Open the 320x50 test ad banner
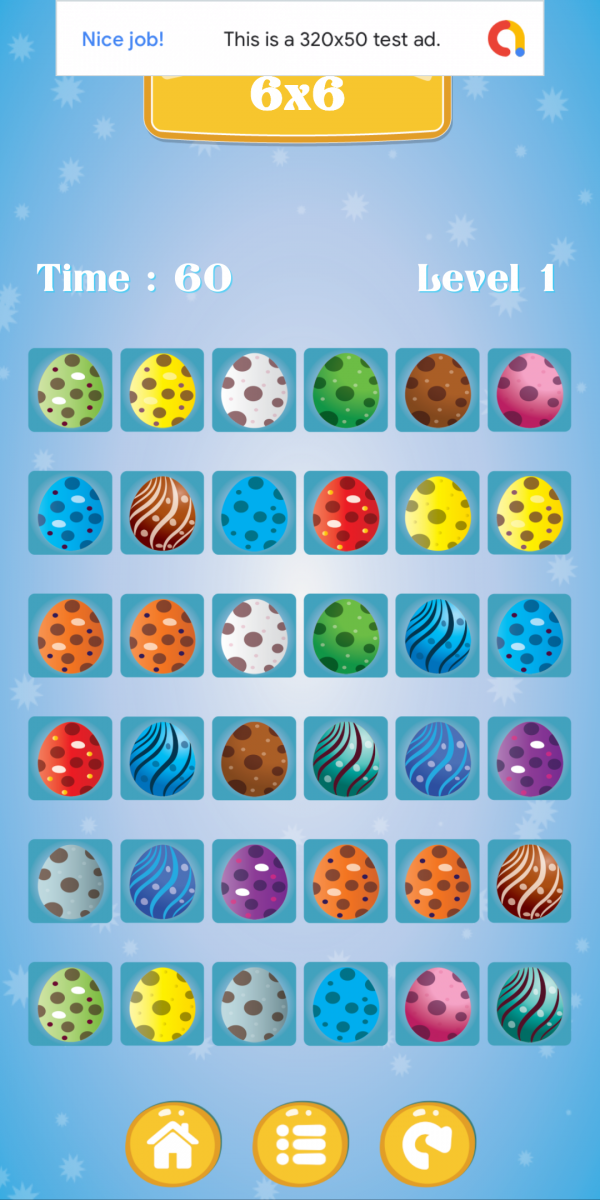The width and height of the screenshot is (600, 1200). (x=300, y=38)
